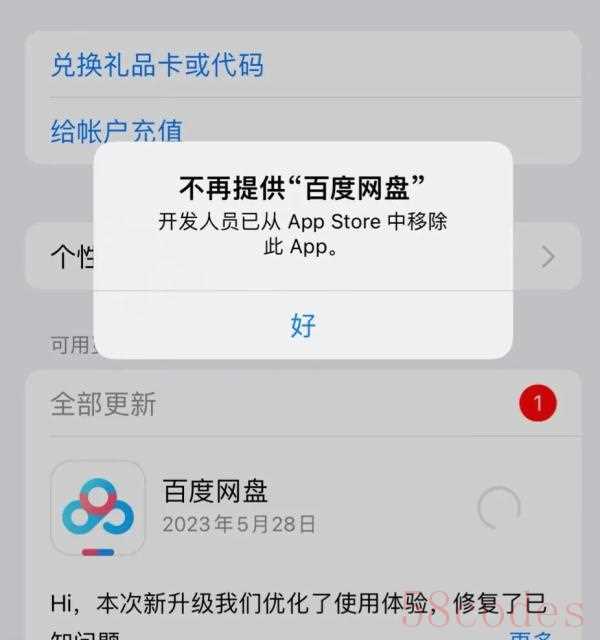Tap 全部更新 to update all apps
Viewport: 600px width, 640px height.
(104, 404)
